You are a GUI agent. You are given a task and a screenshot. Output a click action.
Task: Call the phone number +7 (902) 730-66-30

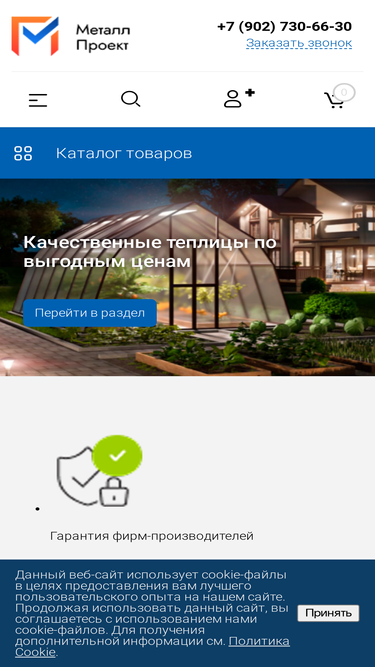coord(284,26)
